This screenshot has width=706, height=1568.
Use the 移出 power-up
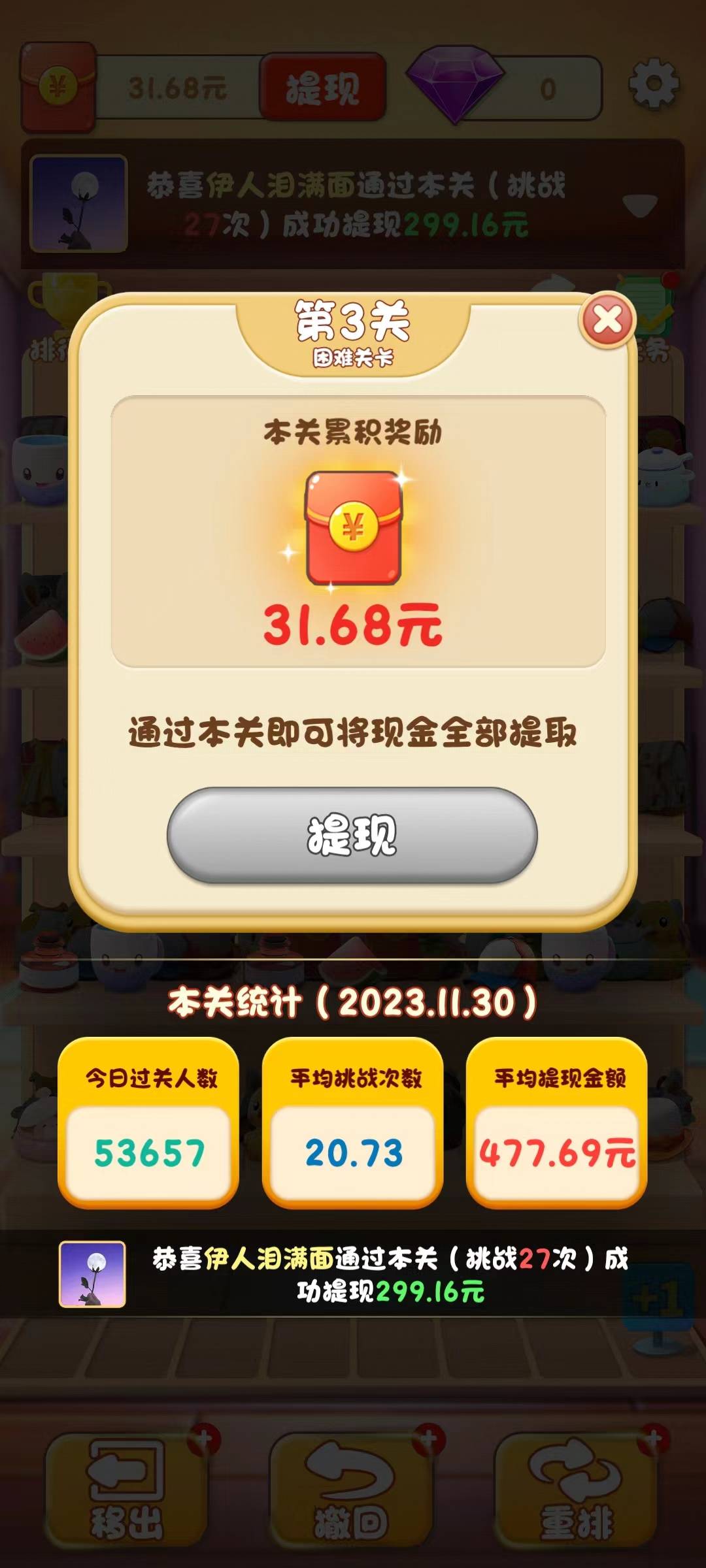[x=126, y=1490]
